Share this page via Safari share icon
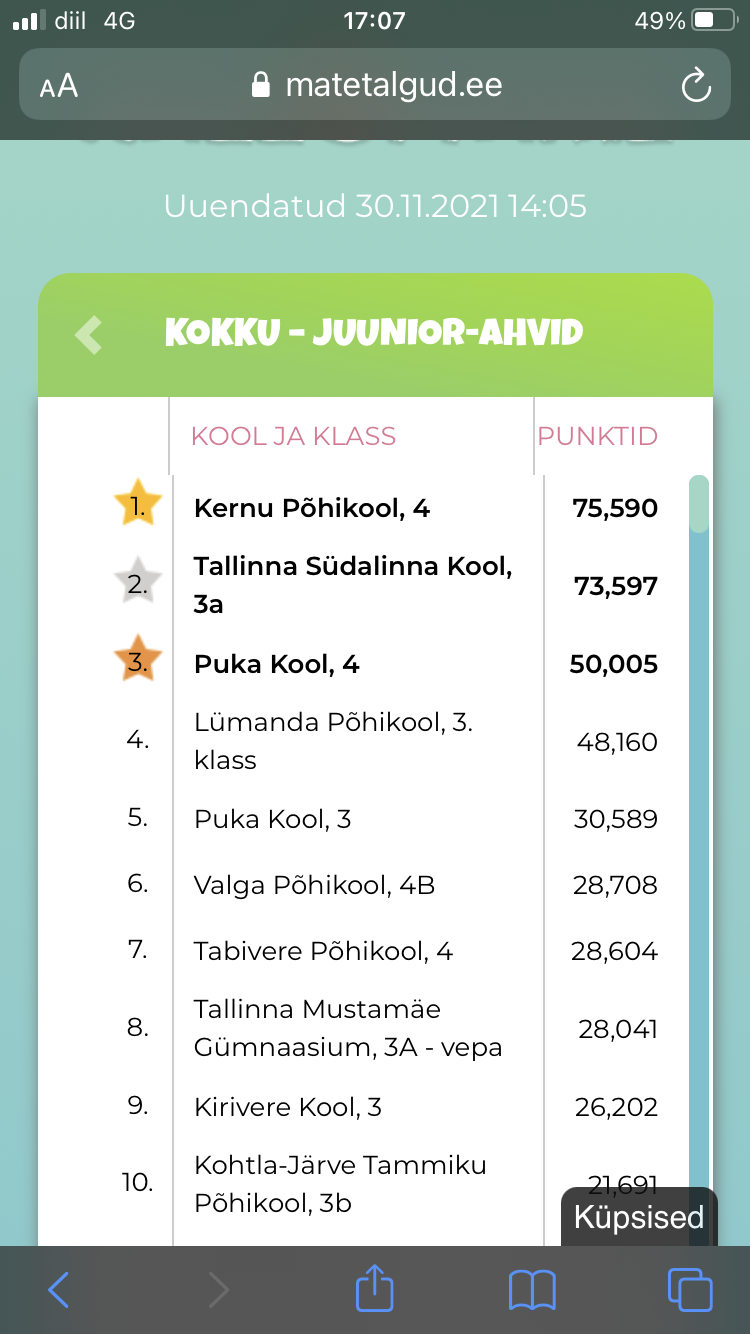The height and width of the screenshot is (1334, 750). click(x=375, y=1288)
